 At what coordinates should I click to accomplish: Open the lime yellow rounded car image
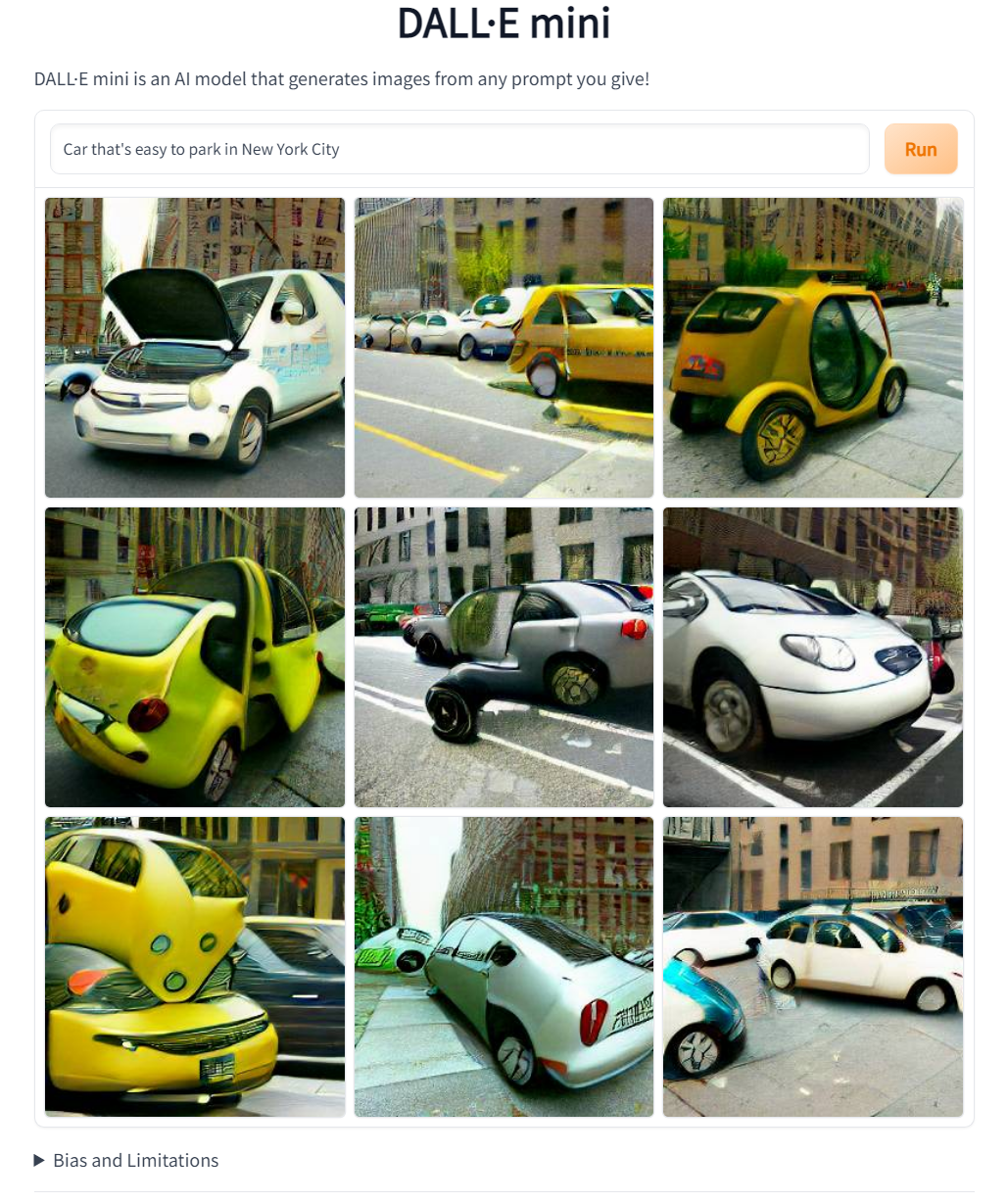pyautogui.click(x=195, y=656)
